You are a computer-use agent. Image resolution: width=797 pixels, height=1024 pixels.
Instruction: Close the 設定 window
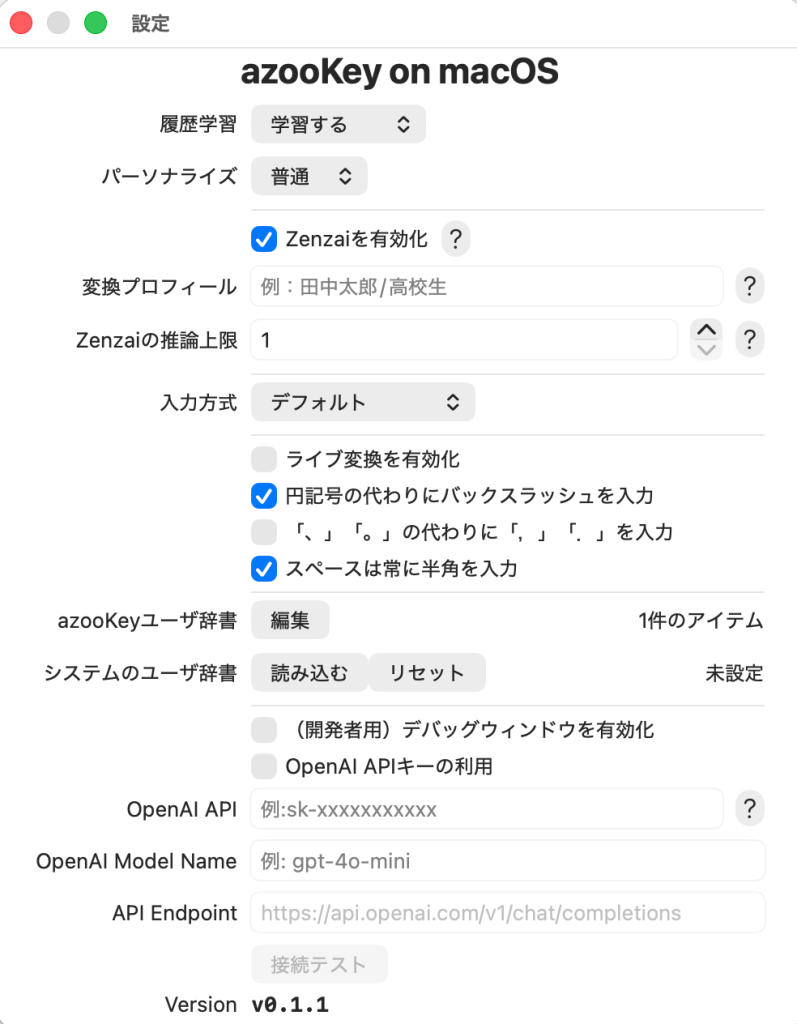tap(21, 23)
